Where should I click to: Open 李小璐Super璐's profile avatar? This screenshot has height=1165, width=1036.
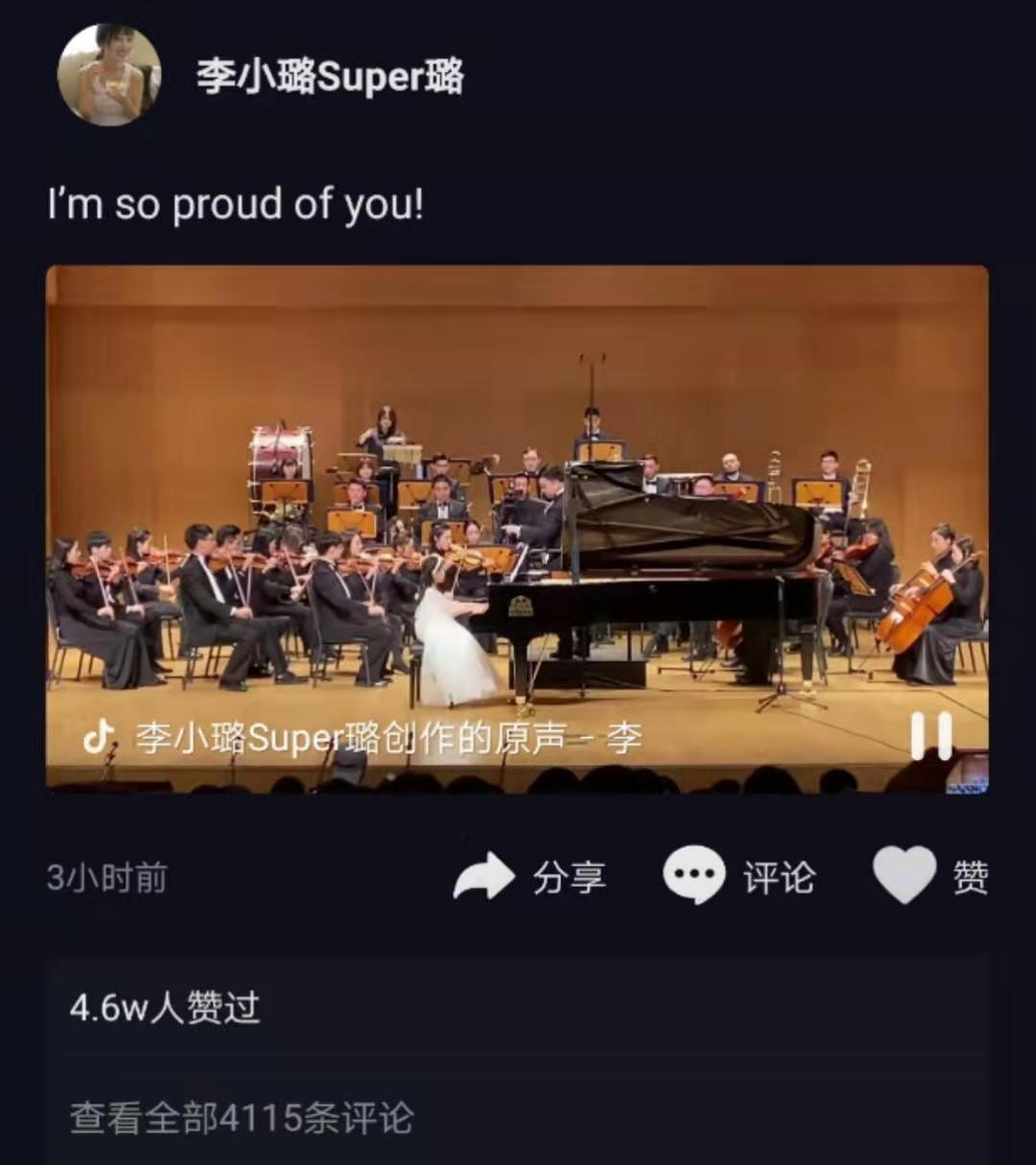click(x=108, y=75)
